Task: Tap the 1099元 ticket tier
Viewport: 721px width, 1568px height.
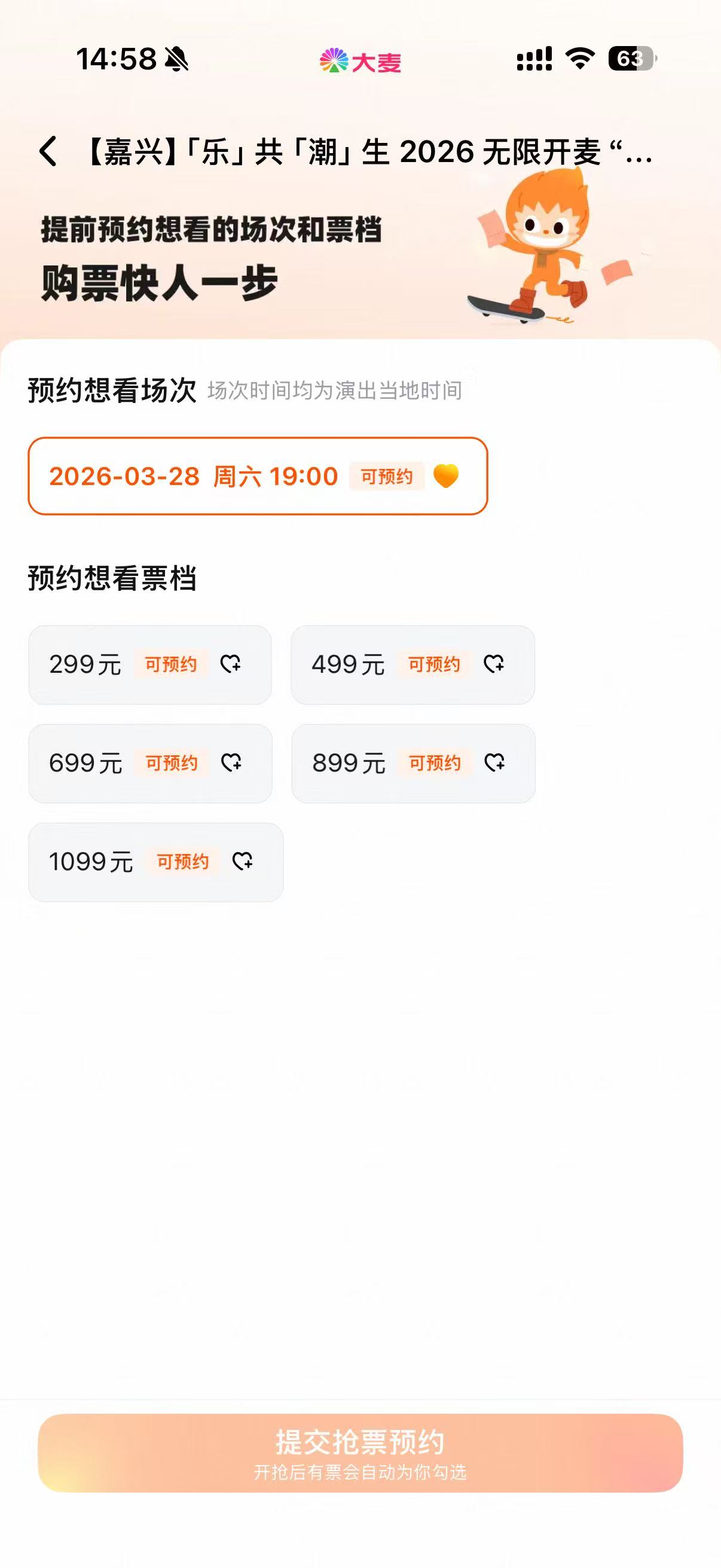Action: tap(156, 862)
